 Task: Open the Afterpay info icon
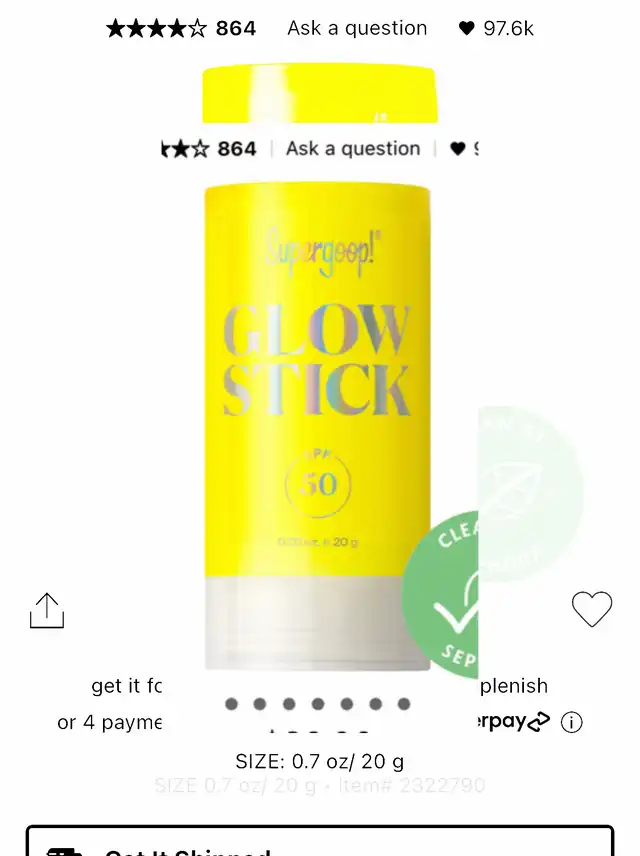(x=571, y=722)
